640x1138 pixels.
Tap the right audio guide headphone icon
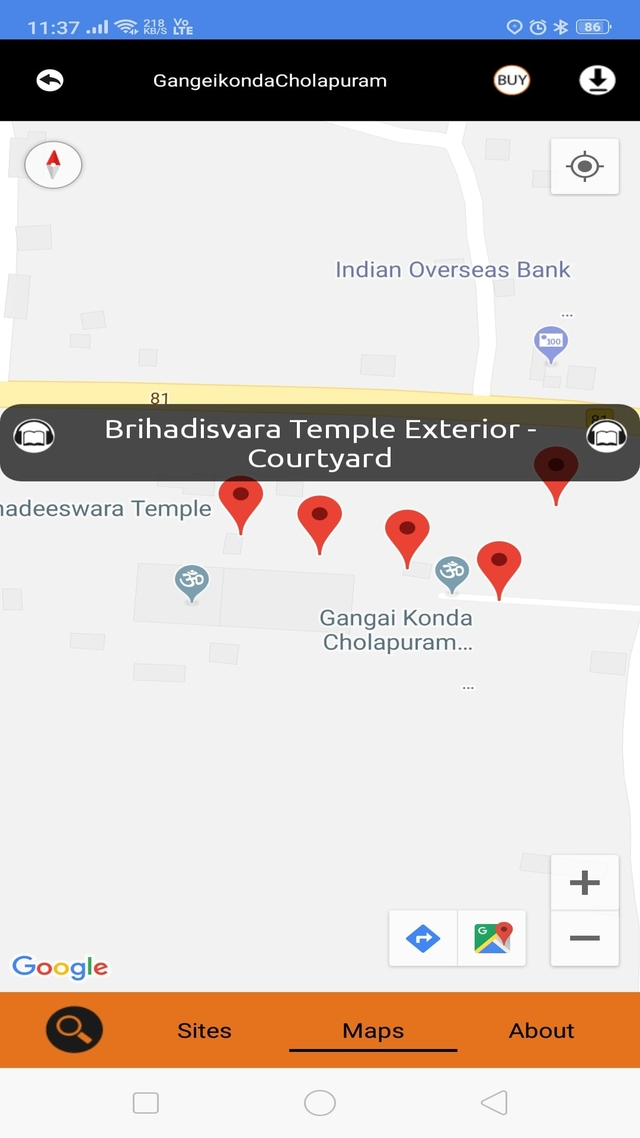(x=607, y=436)
